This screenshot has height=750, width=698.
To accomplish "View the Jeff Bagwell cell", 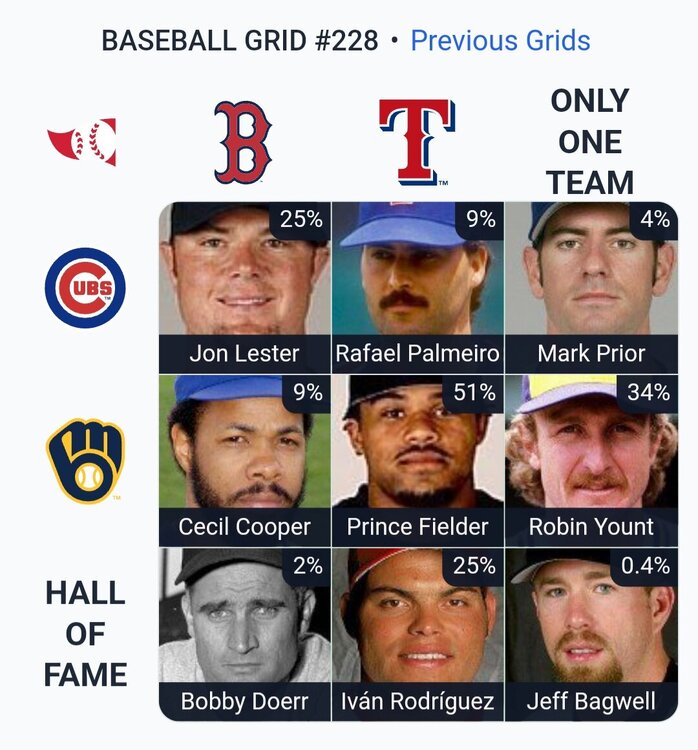I will point(591,634).
